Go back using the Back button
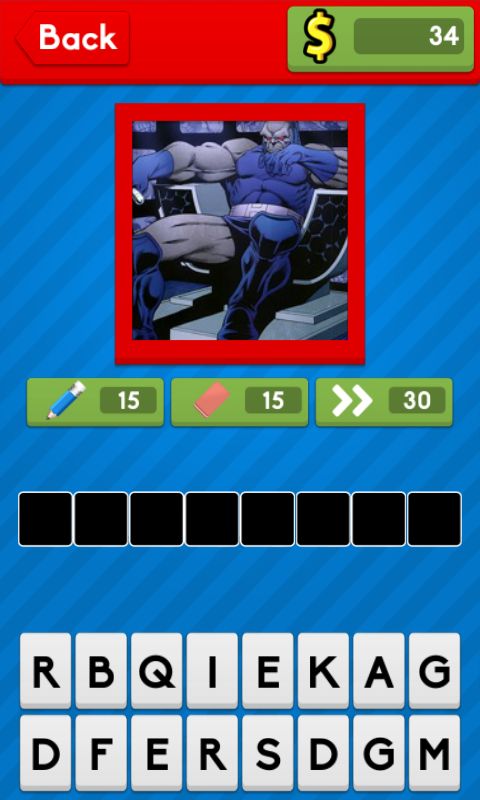 pyautogui.click(x=72, y=38)
